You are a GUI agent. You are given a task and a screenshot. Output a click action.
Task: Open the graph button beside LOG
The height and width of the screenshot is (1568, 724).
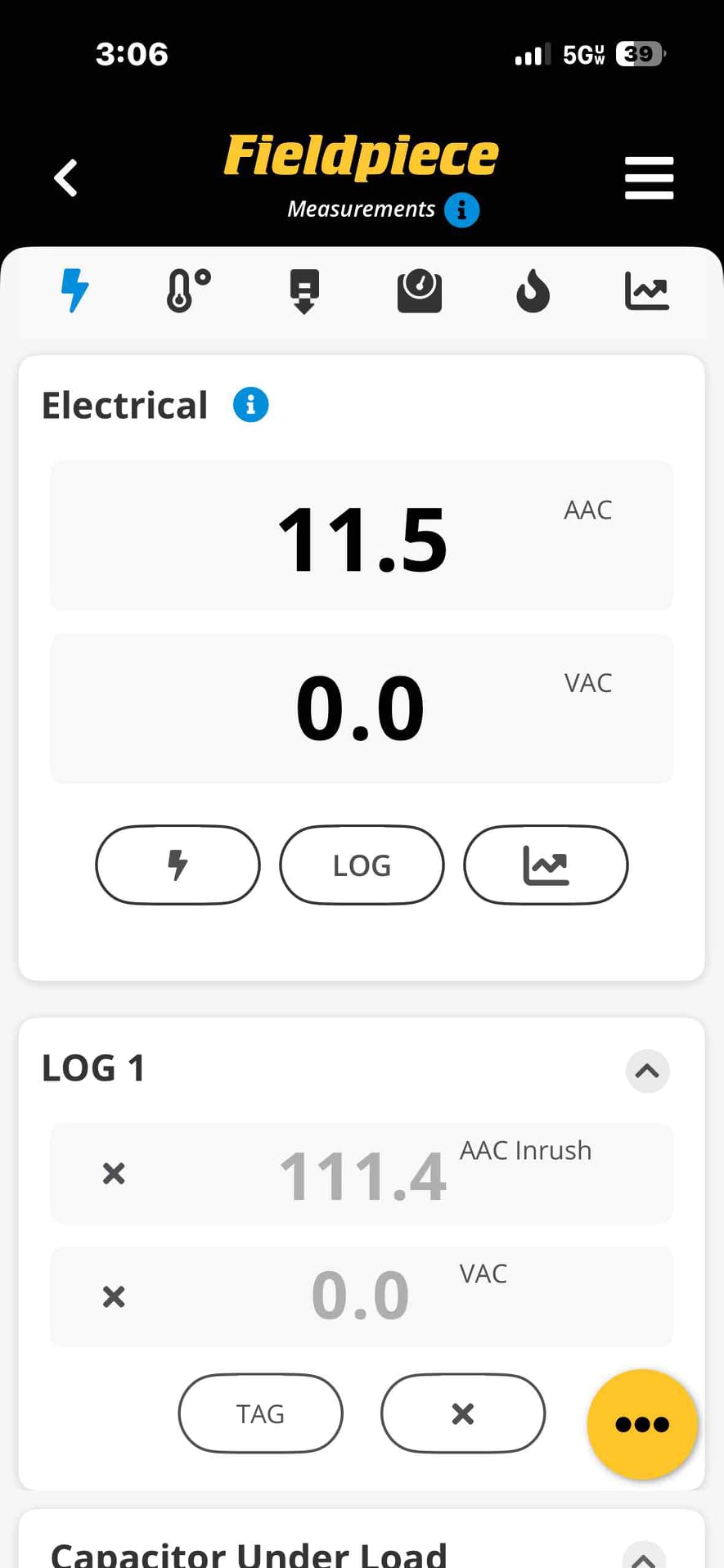point(546,865)
